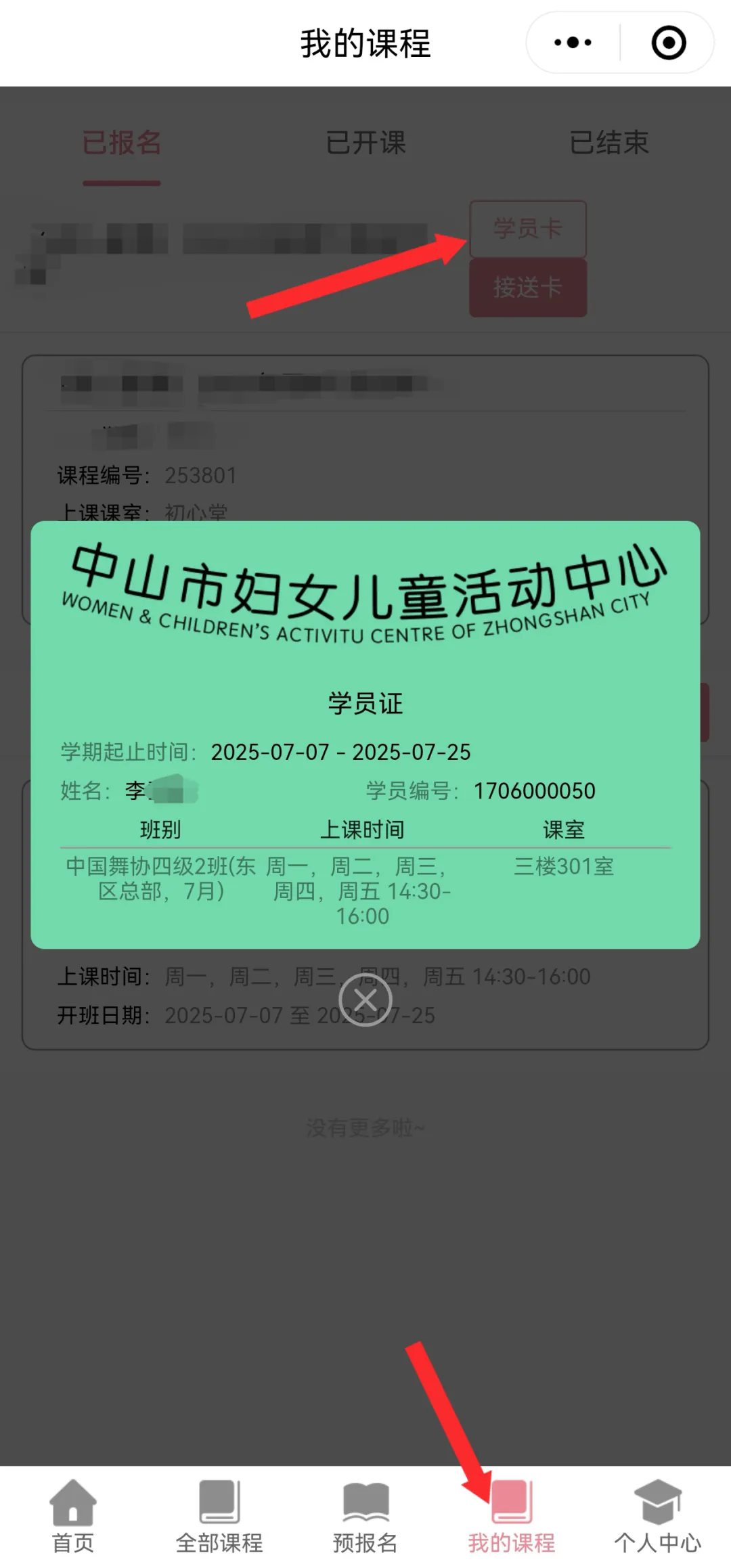Switch to the 已结束 tab

[608, 143]
